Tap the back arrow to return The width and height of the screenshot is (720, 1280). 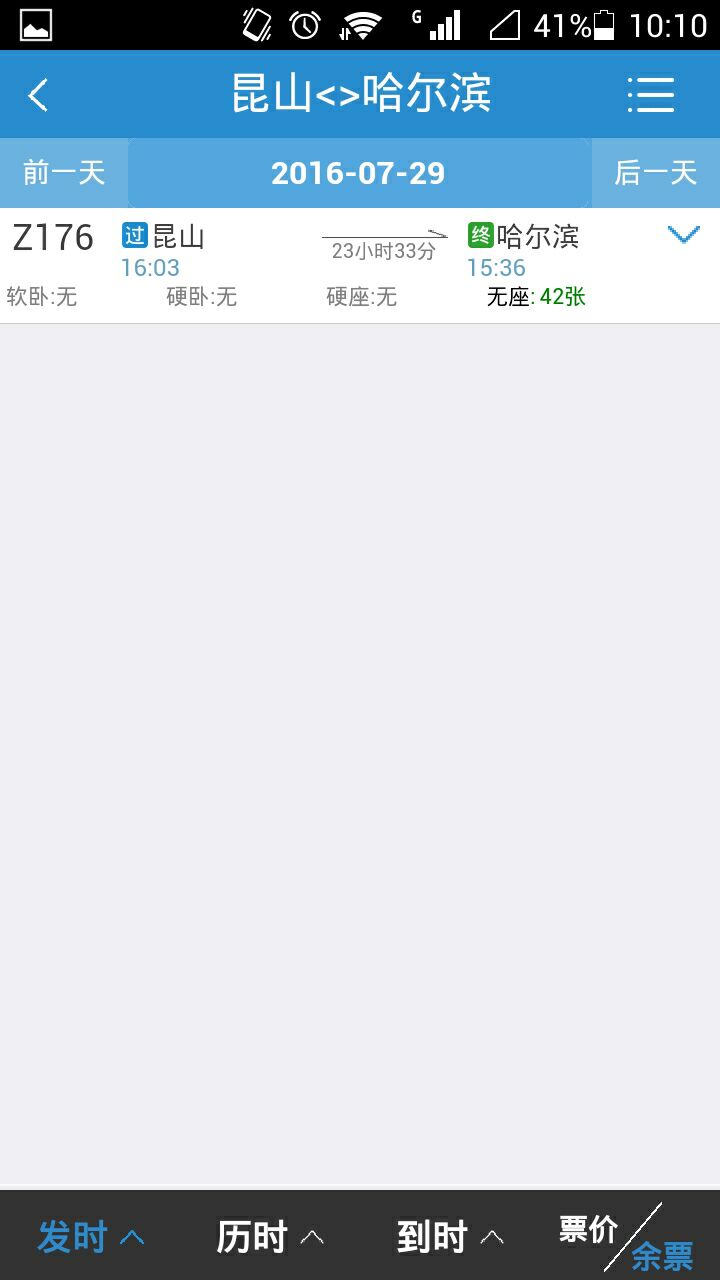[38, 94]
